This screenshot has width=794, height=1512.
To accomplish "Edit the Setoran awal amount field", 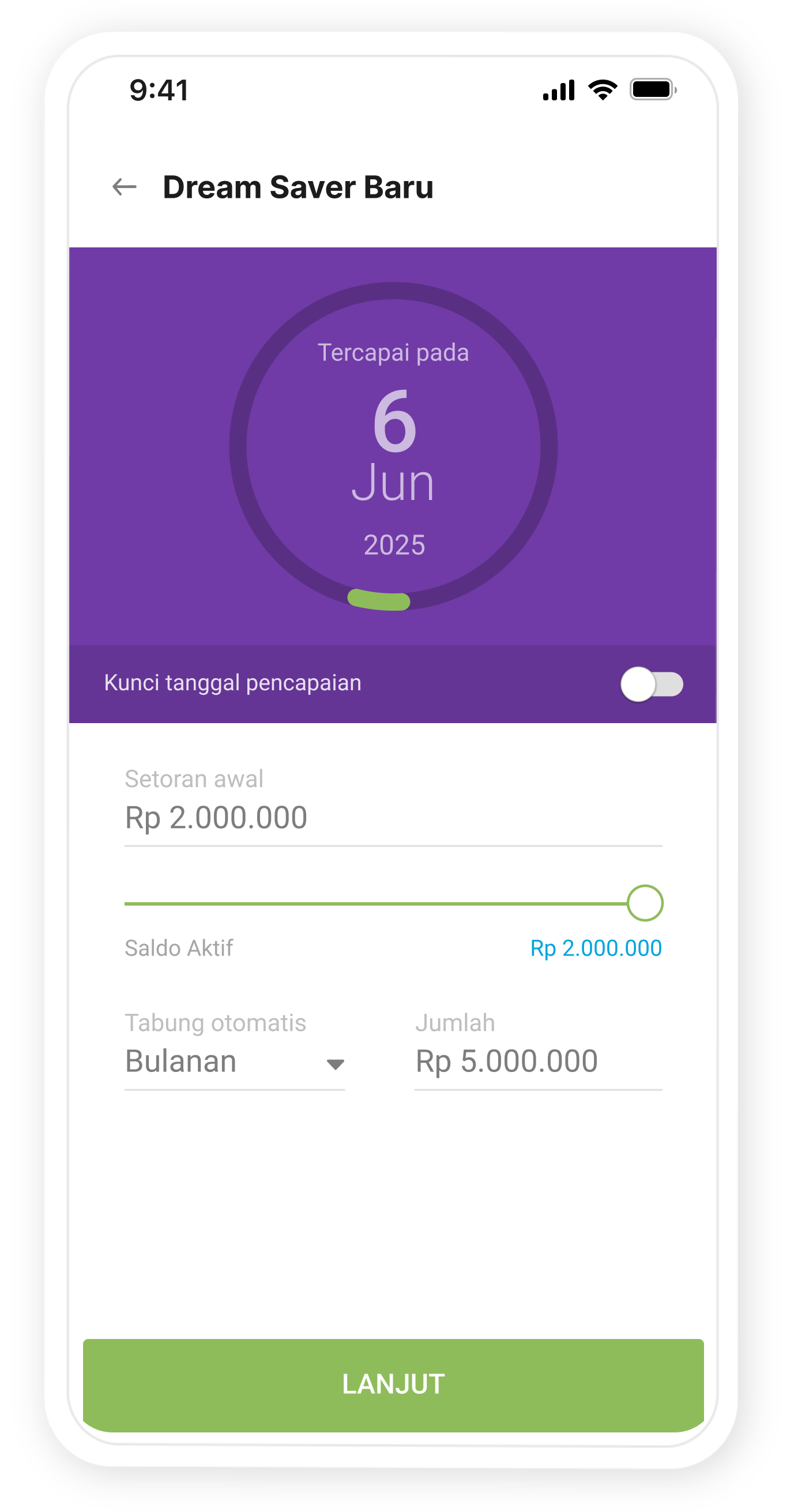I will pyautogui.click(x=392, y=818).
